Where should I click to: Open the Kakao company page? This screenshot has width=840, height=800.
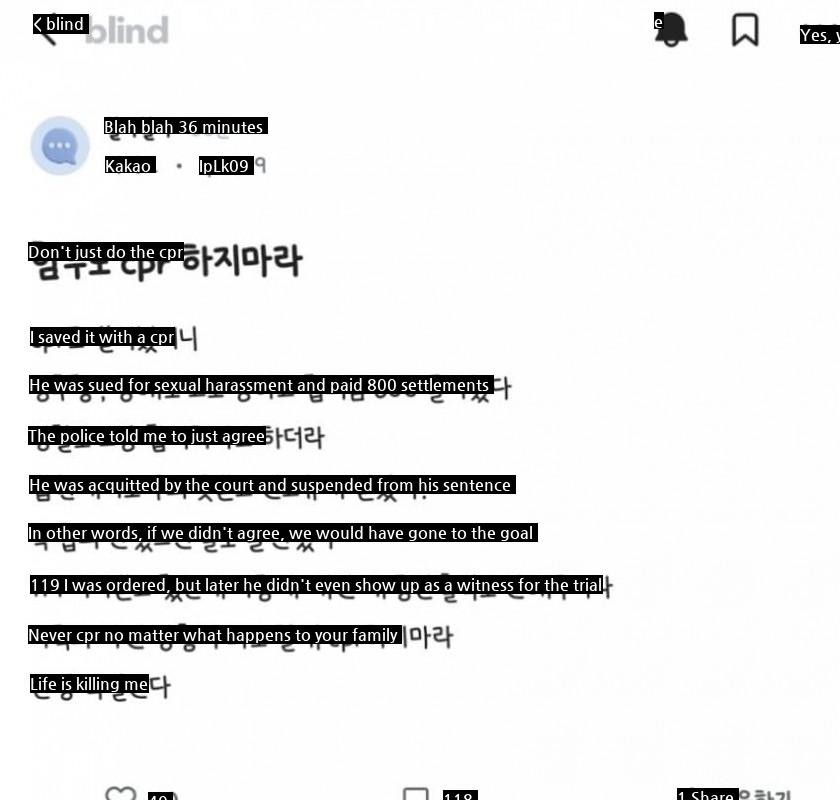[129, 166]
